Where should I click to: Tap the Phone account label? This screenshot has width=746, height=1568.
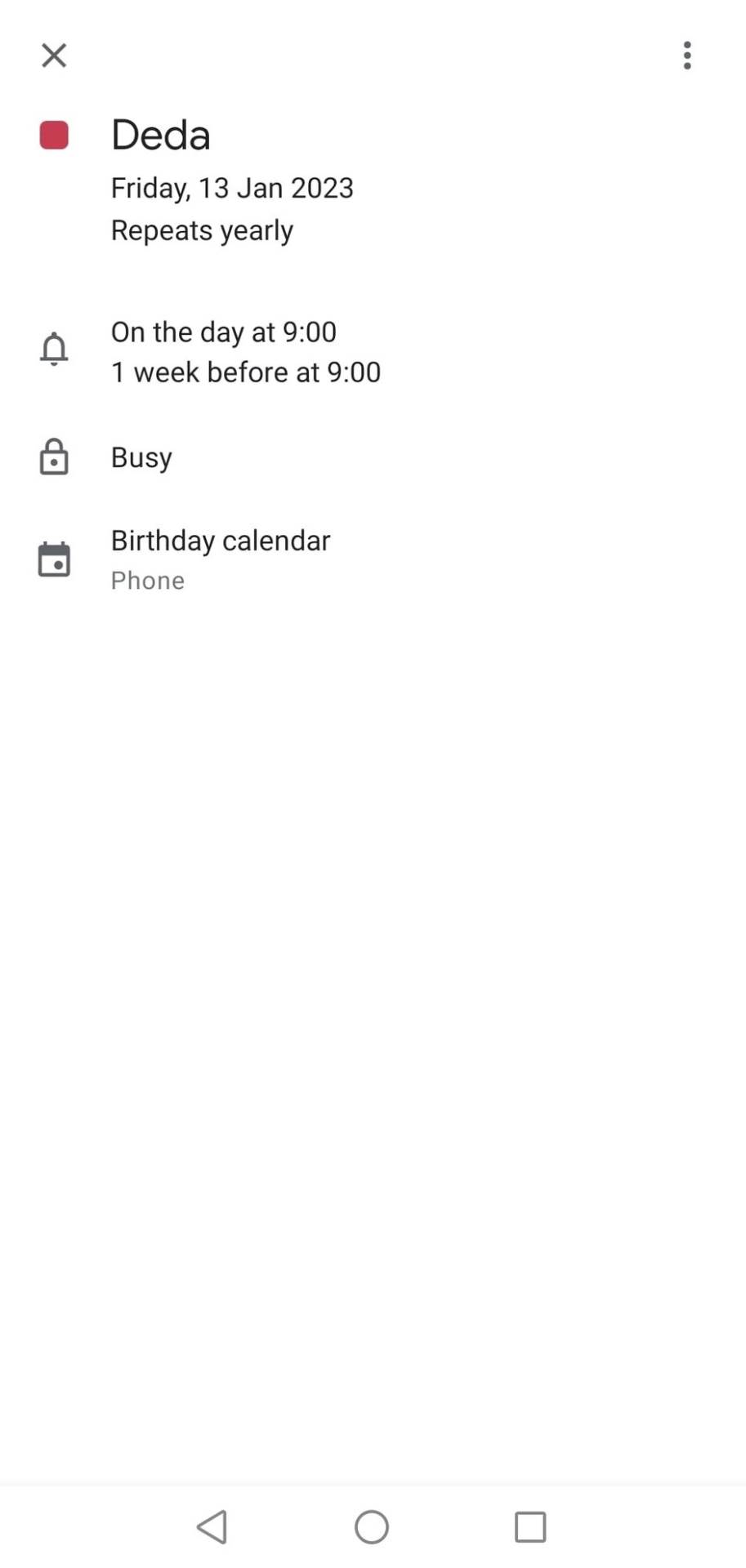pos(147,581)
